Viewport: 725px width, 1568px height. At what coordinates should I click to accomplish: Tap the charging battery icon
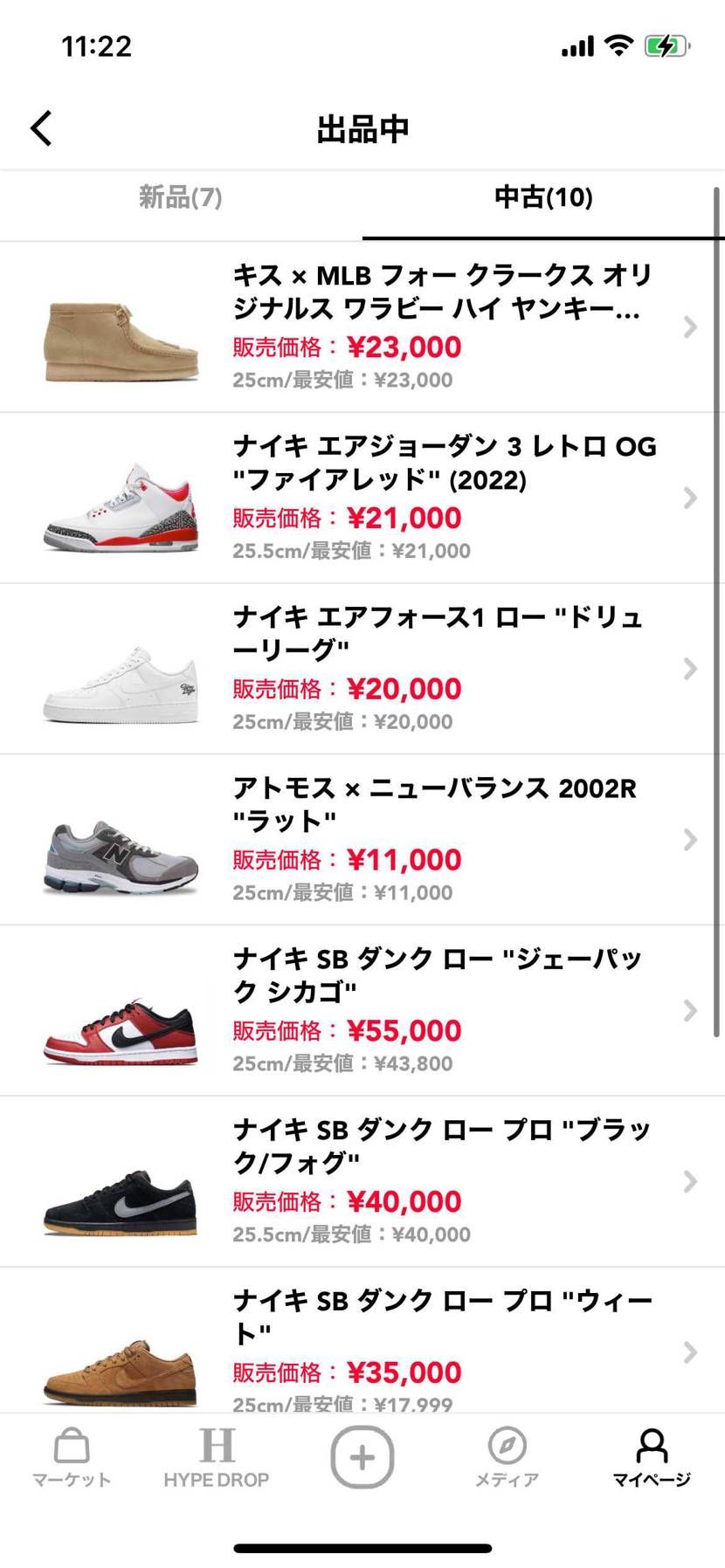(x=667, y=45)
